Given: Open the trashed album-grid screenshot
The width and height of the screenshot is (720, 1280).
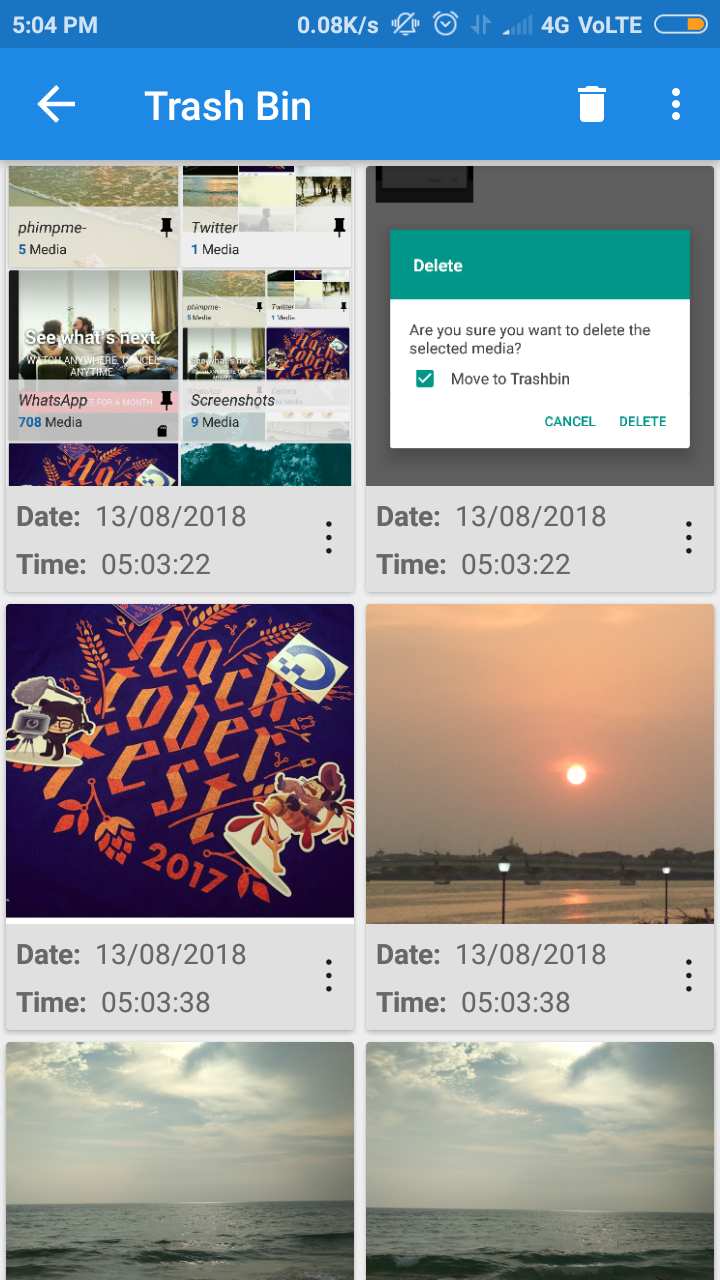Looking at the screenshot, I should (180, 325).
